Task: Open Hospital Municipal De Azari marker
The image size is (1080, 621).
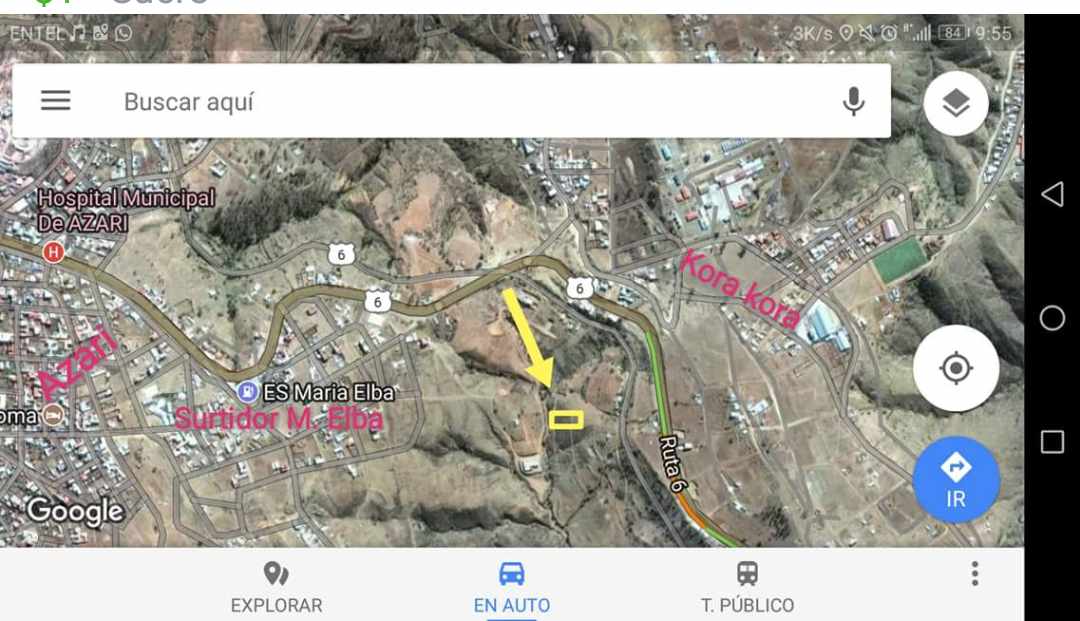Action: 54,252
